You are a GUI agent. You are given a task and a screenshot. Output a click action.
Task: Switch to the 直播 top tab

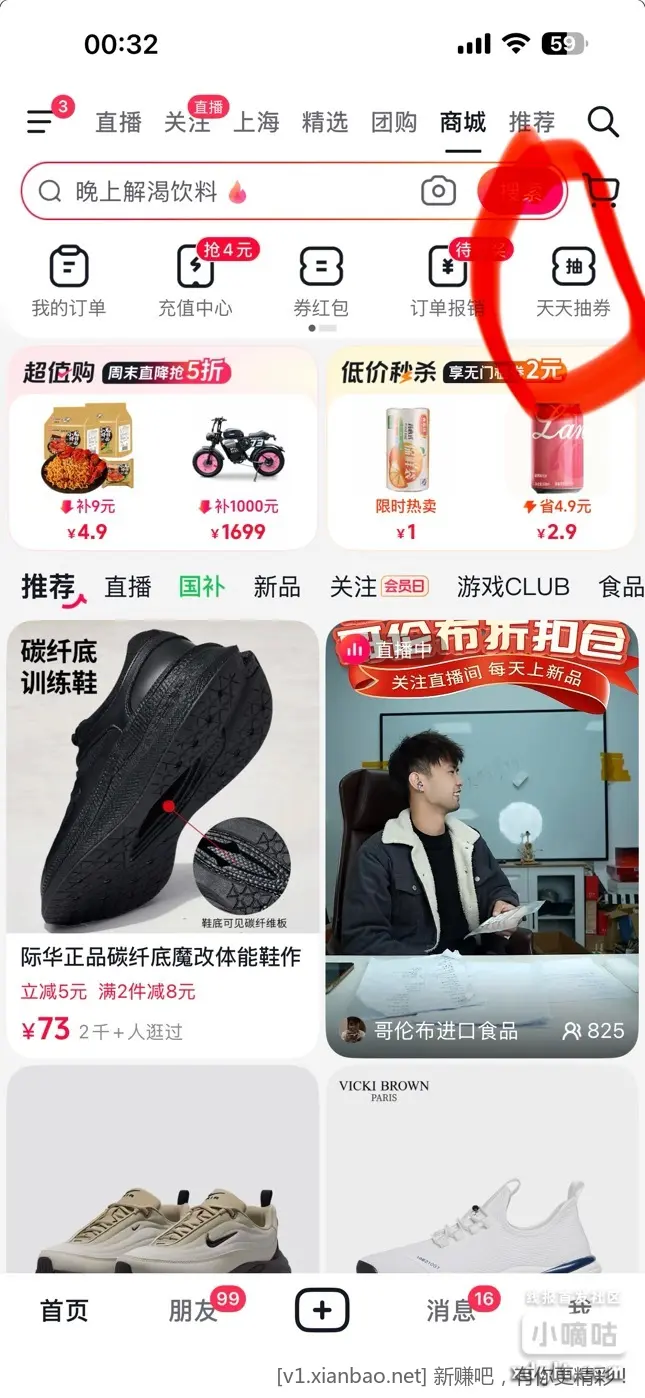pos(118,122)
